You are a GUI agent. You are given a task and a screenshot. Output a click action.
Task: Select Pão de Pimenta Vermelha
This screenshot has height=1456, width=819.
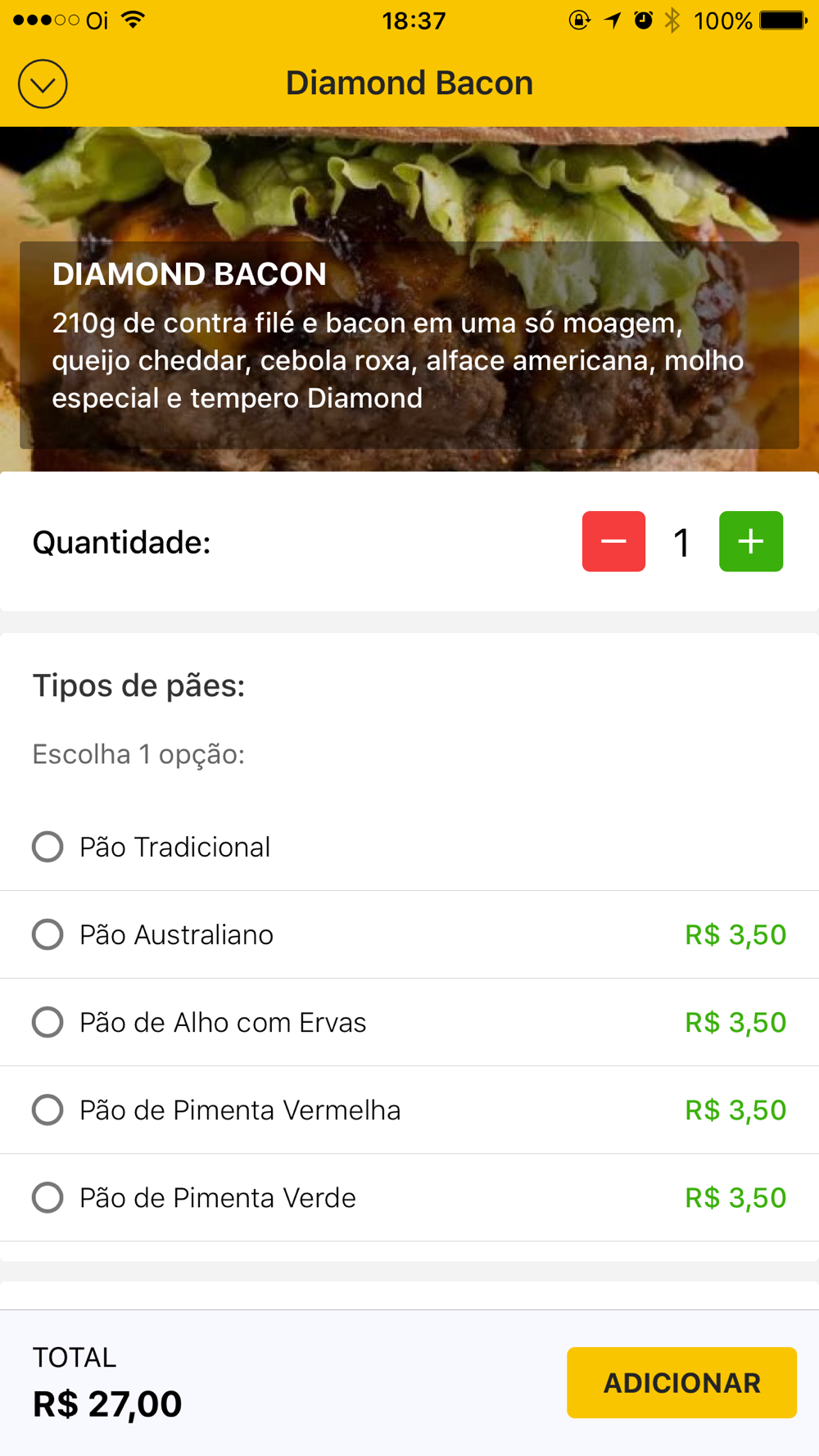point(409,1110)
